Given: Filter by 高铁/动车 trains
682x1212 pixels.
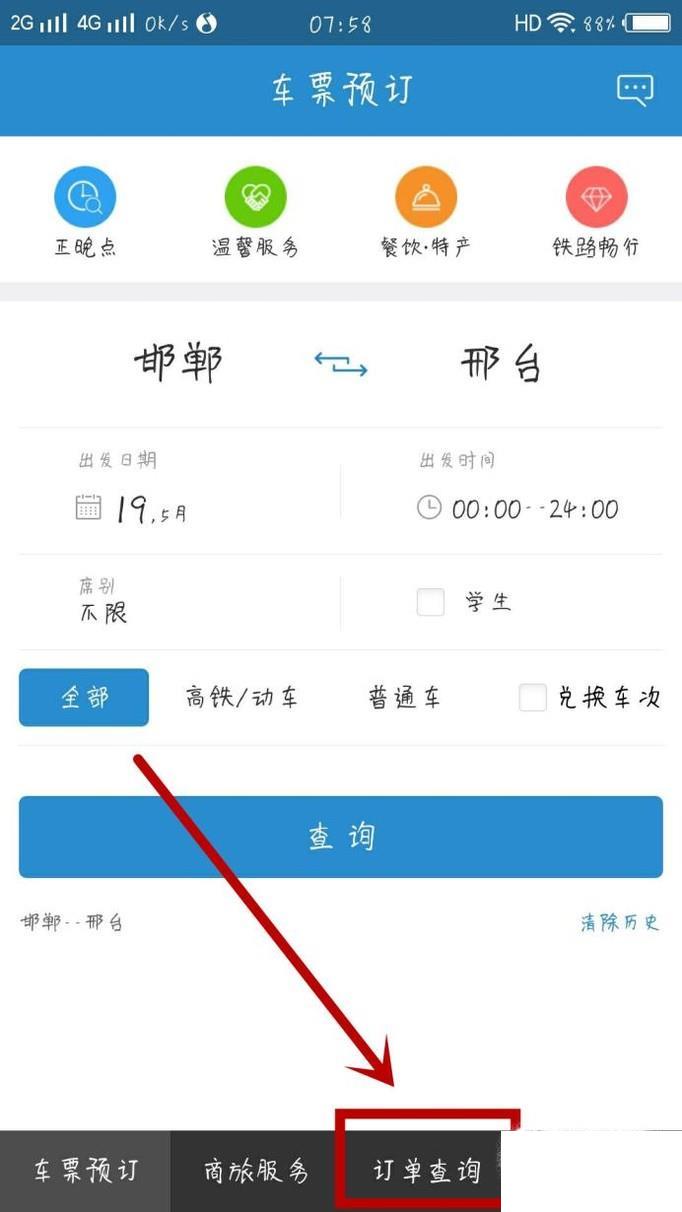Looking at the screenshot, I should [241, 697].
